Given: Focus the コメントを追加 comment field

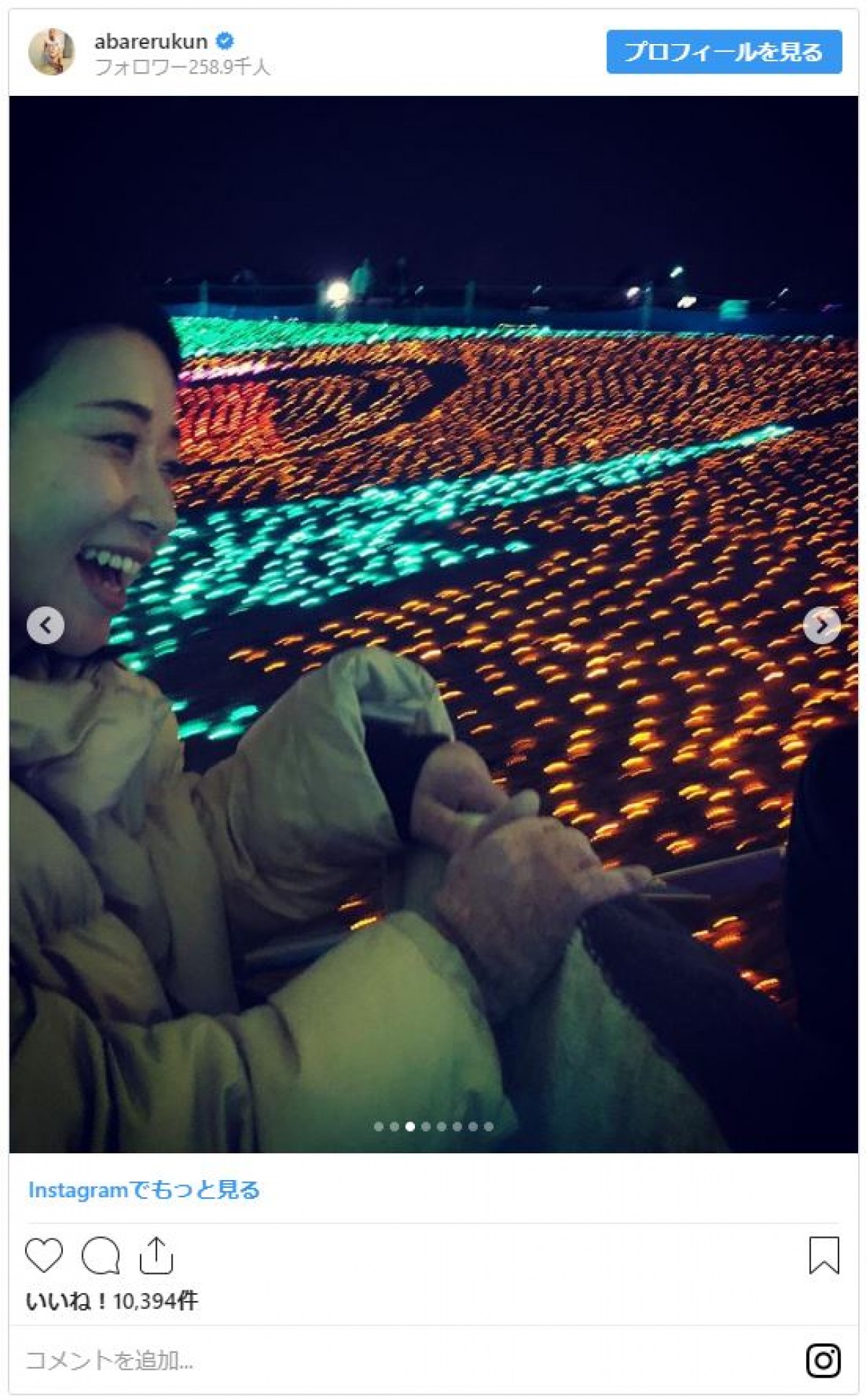Looking at the screenshot, I should point(361,1360).
